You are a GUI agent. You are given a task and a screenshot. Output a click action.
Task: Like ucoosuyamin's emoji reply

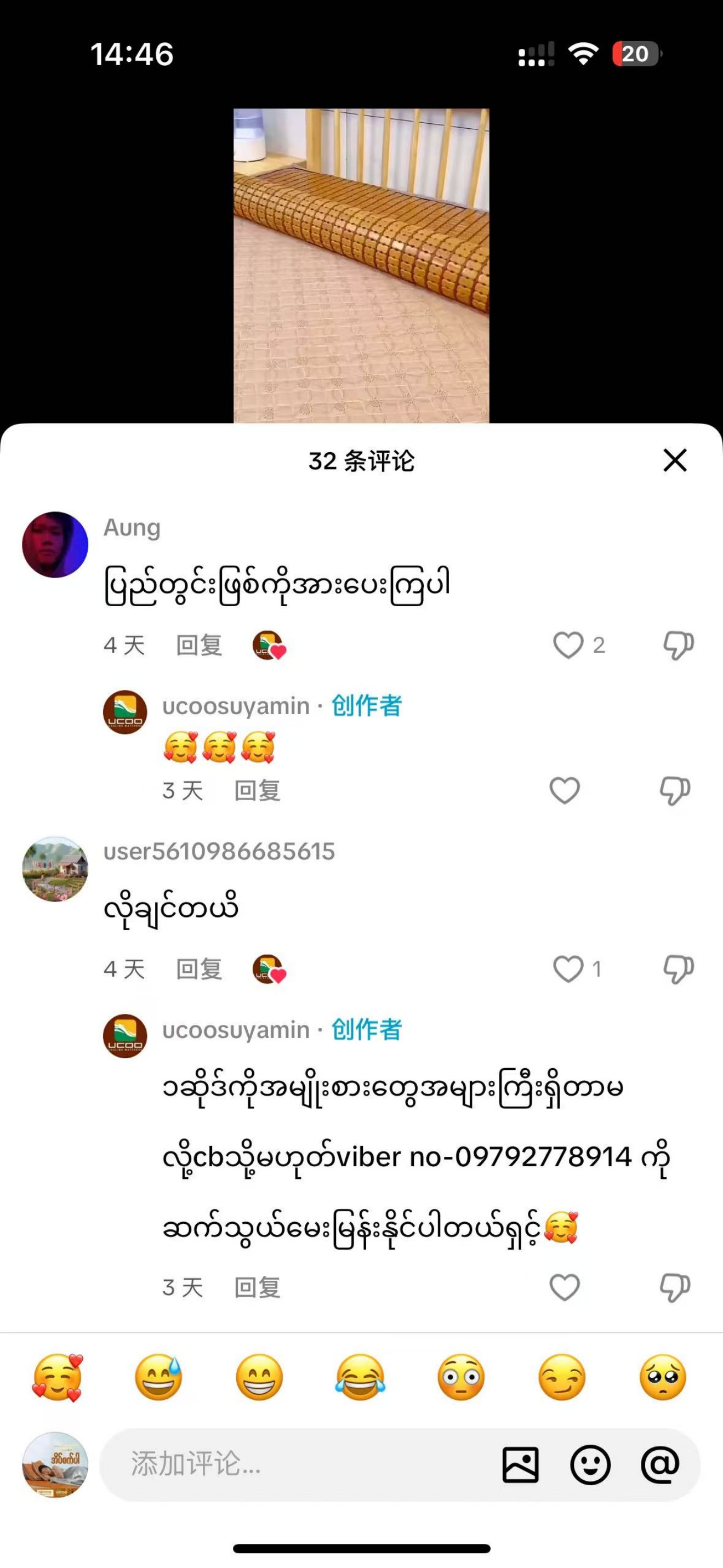click(x=564, y=791)
